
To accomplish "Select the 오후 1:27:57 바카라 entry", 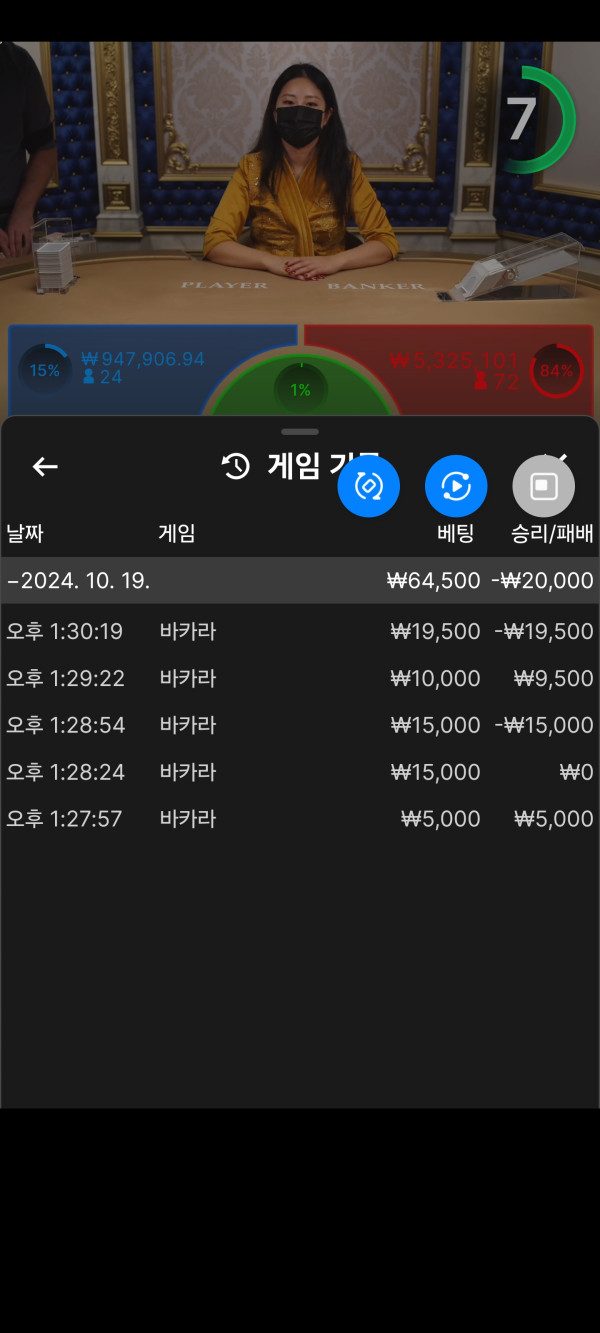I will 300,819.
